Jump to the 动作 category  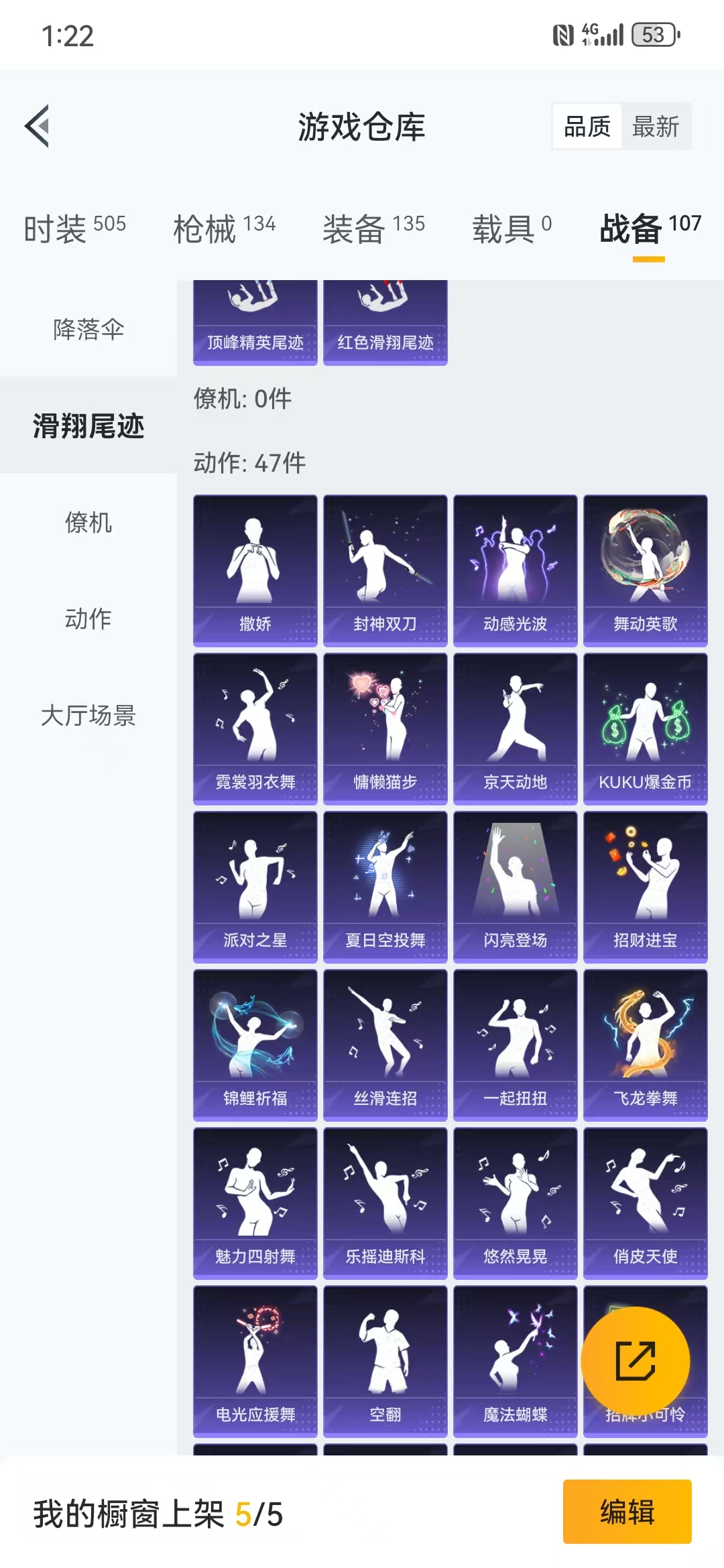(x=88, y=618)
